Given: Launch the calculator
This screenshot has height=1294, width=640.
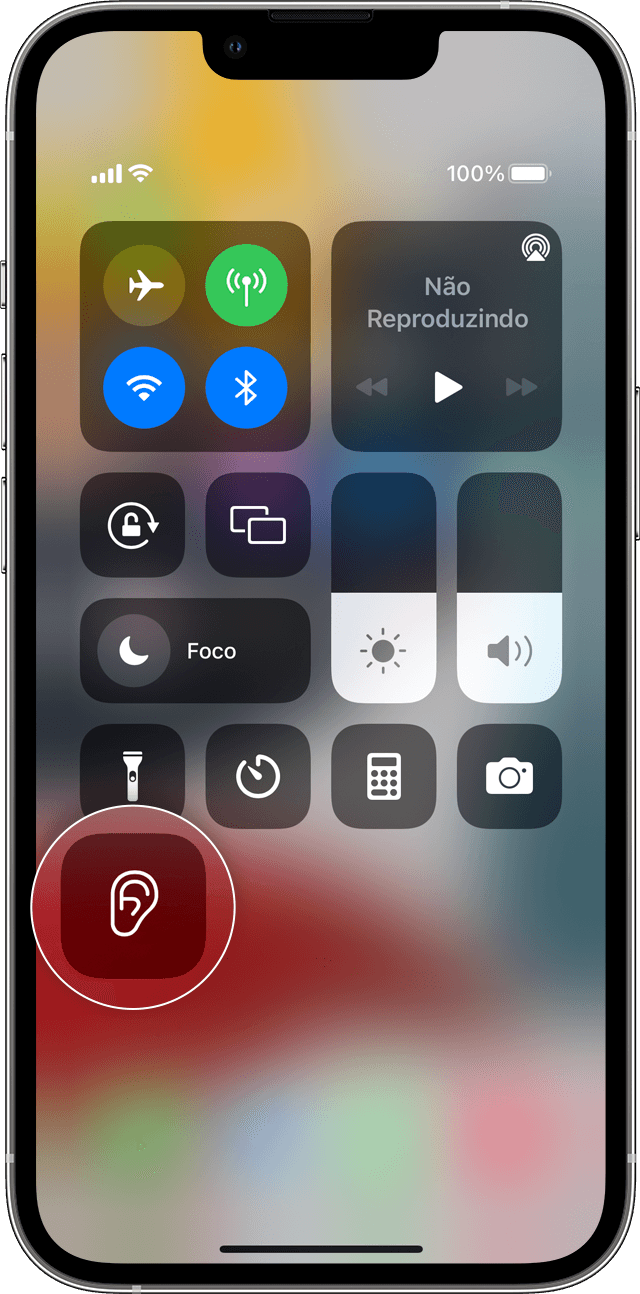Looking at the screenshot, I should tap(383, 776).
